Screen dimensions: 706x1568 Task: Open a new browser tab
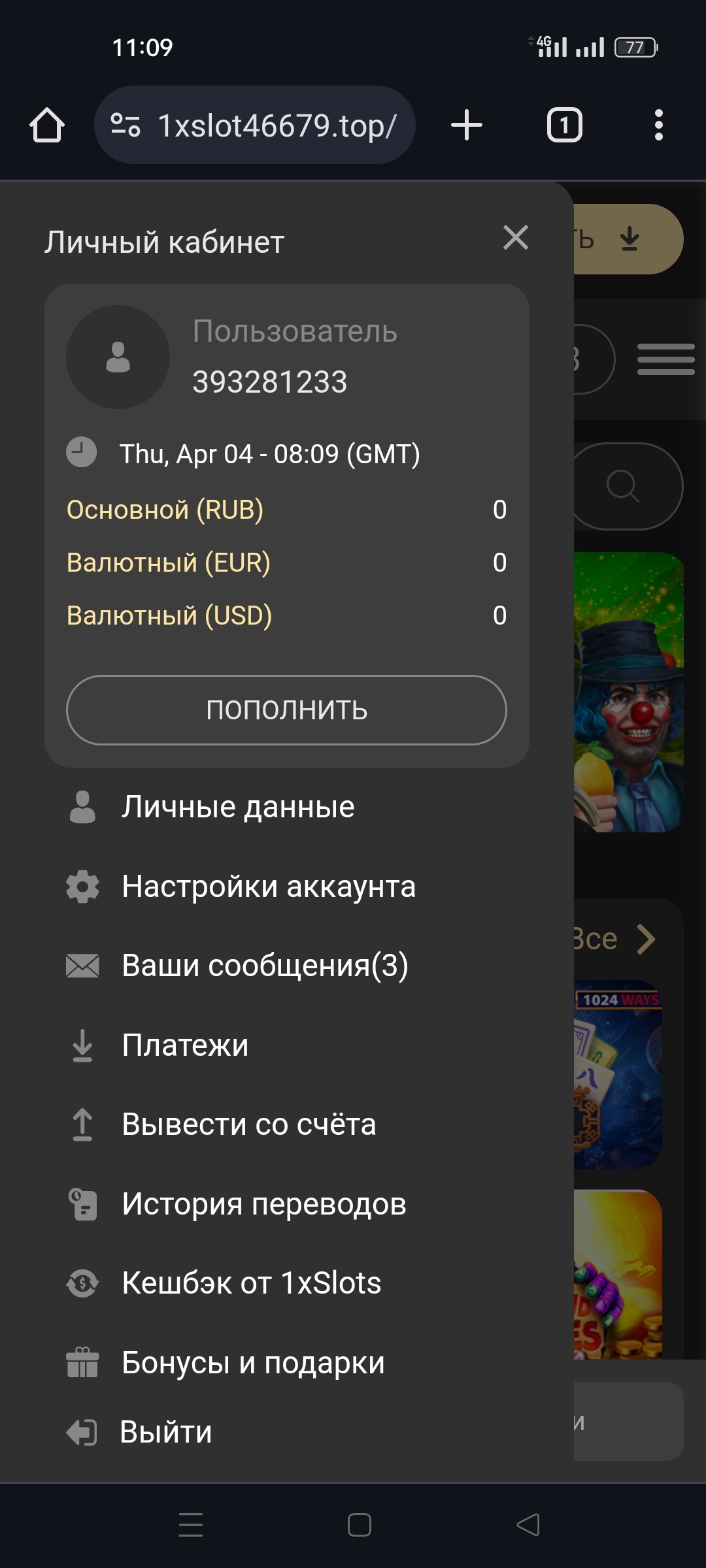click(467, 125)
